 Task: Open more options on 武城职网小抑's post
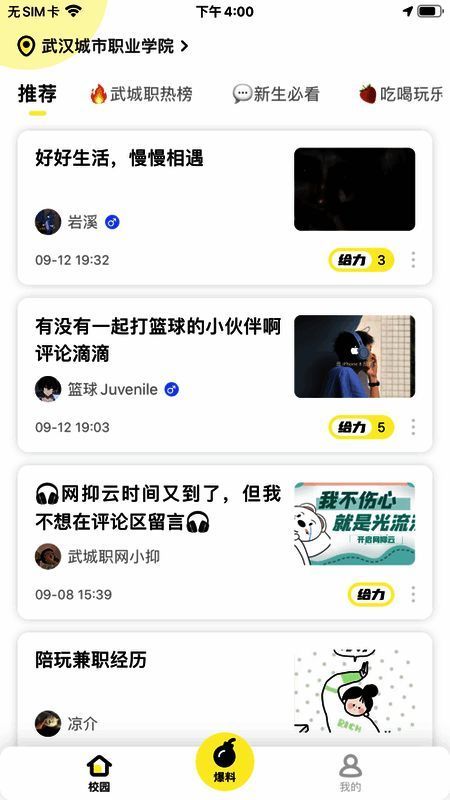click(x=413, y=594)
